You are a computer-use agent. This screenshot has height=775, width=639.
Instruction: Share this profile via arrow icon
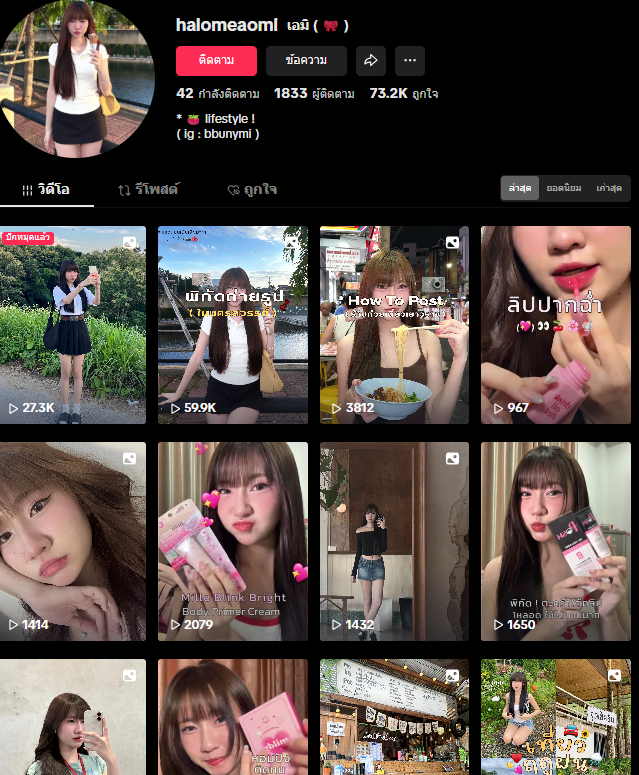tap(370, 61)
